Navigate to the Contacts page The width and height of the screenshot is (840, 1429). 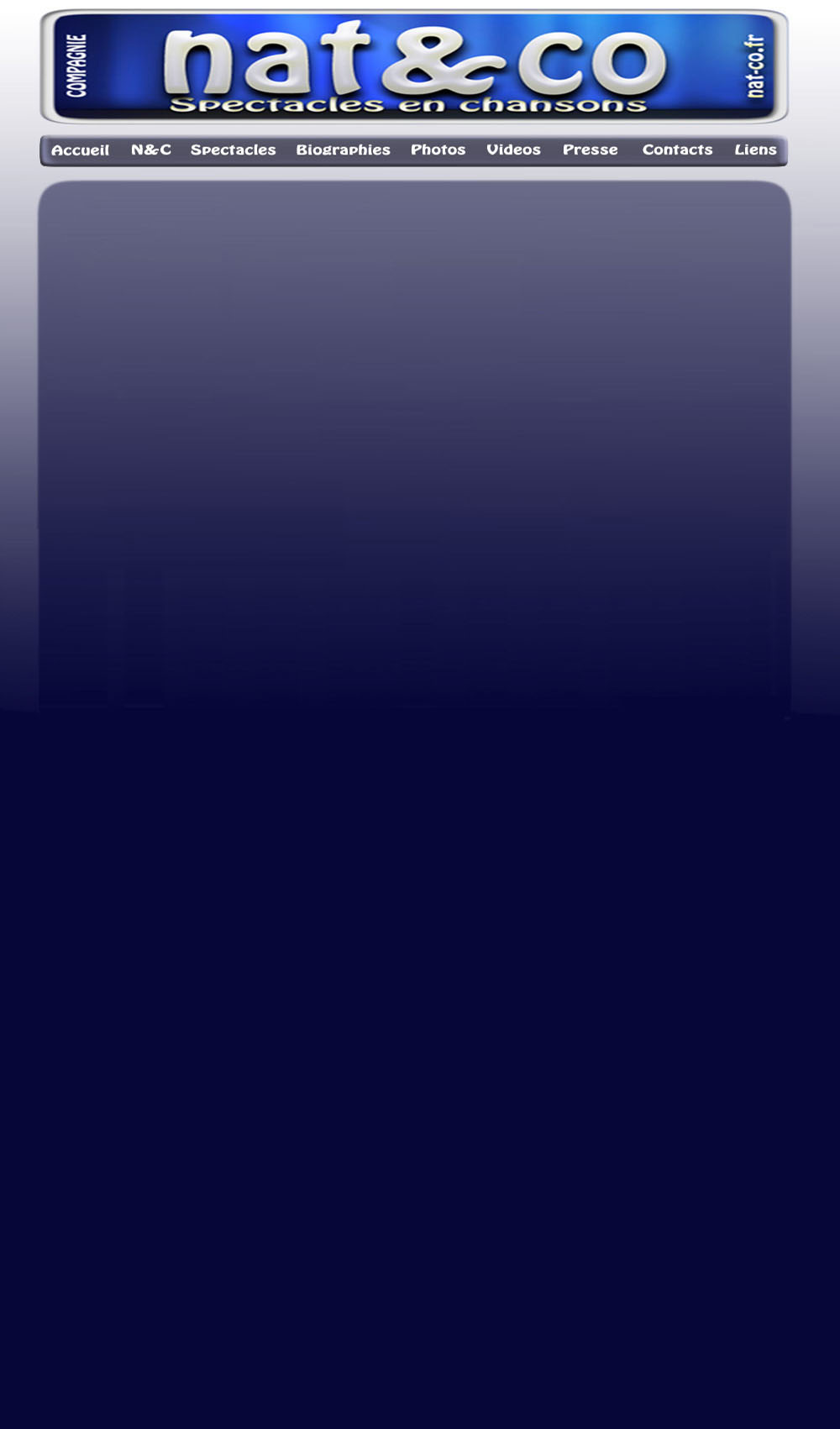tap(678, 150)
